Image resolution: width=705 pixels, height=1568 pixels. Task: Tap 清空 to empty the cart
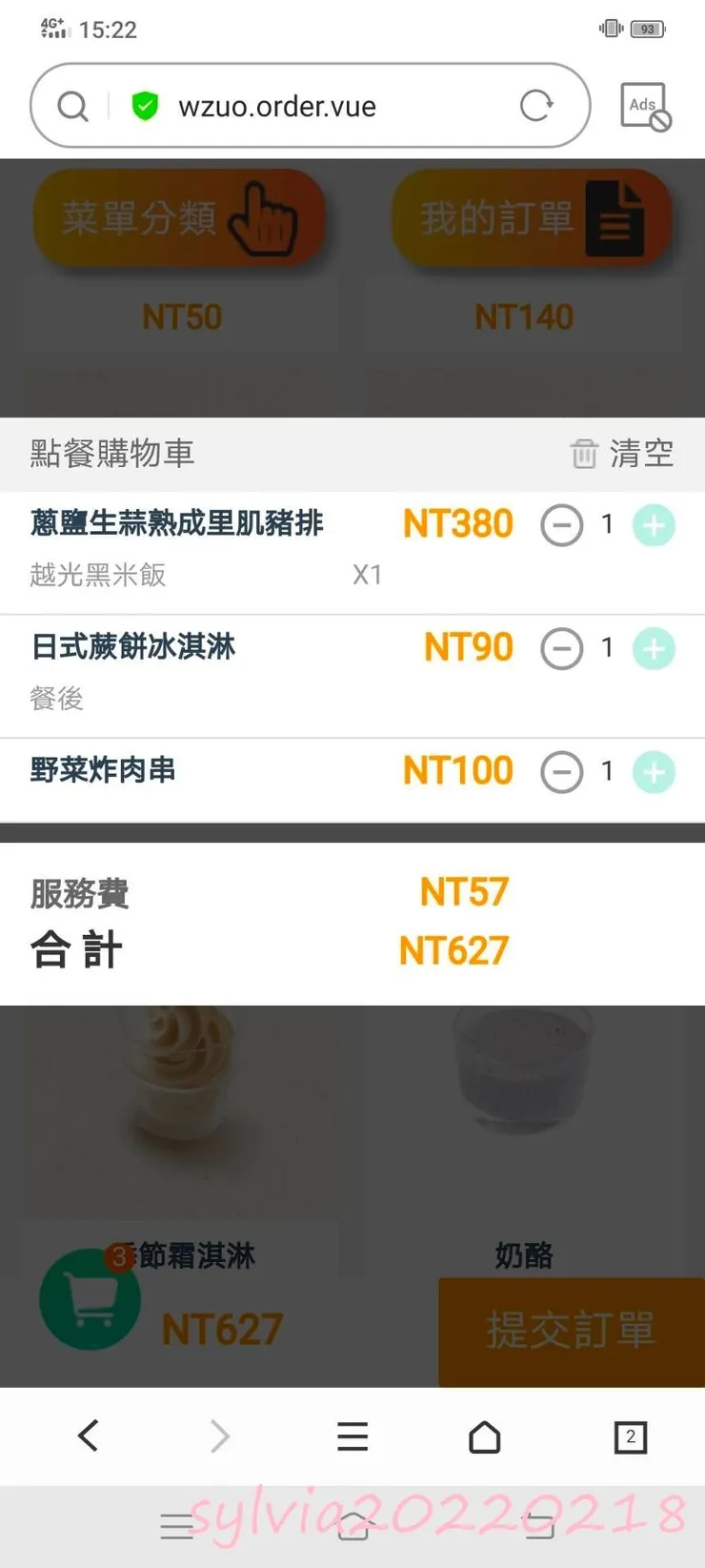641,454
